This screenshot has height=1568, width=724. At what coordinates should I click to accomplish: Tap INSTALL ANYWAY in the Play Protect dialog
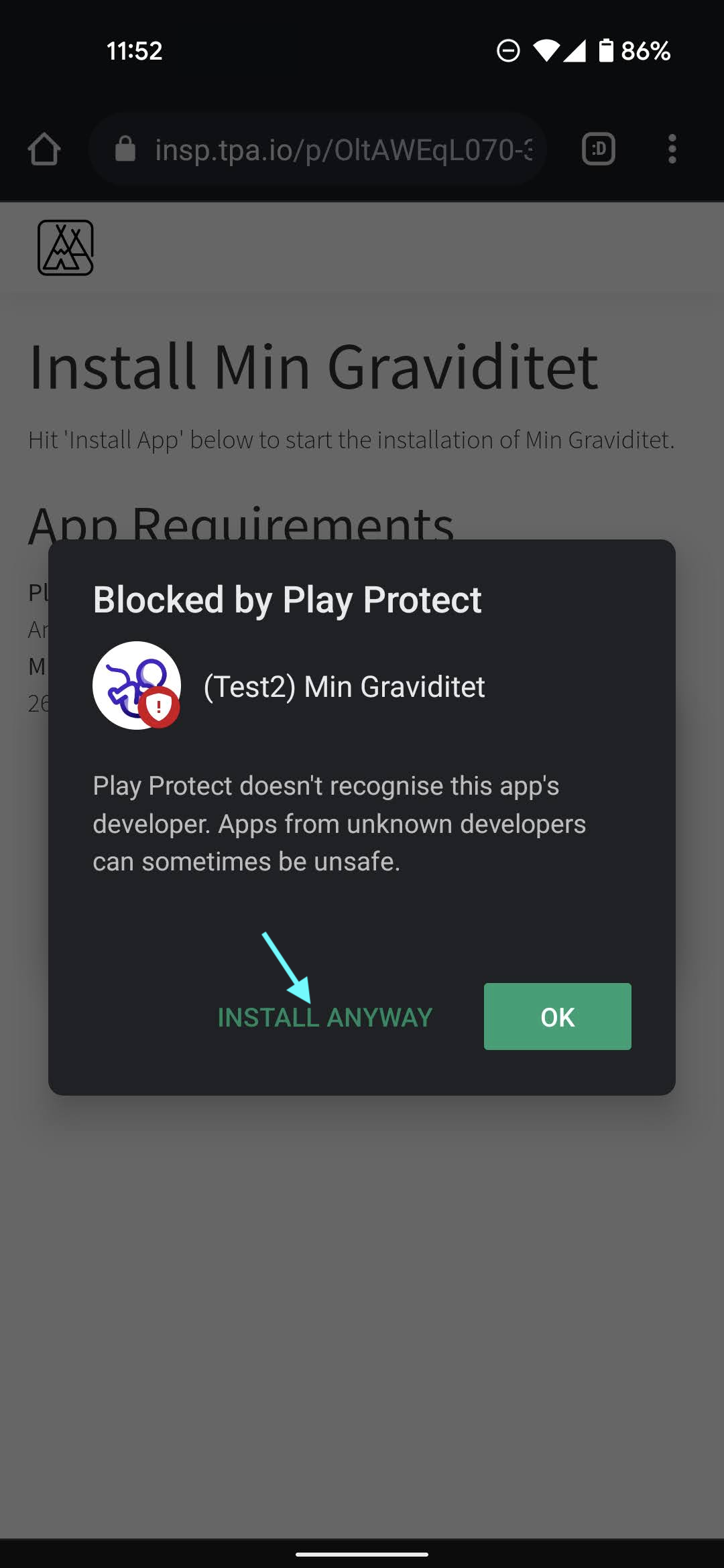[x=324, y=1017]
